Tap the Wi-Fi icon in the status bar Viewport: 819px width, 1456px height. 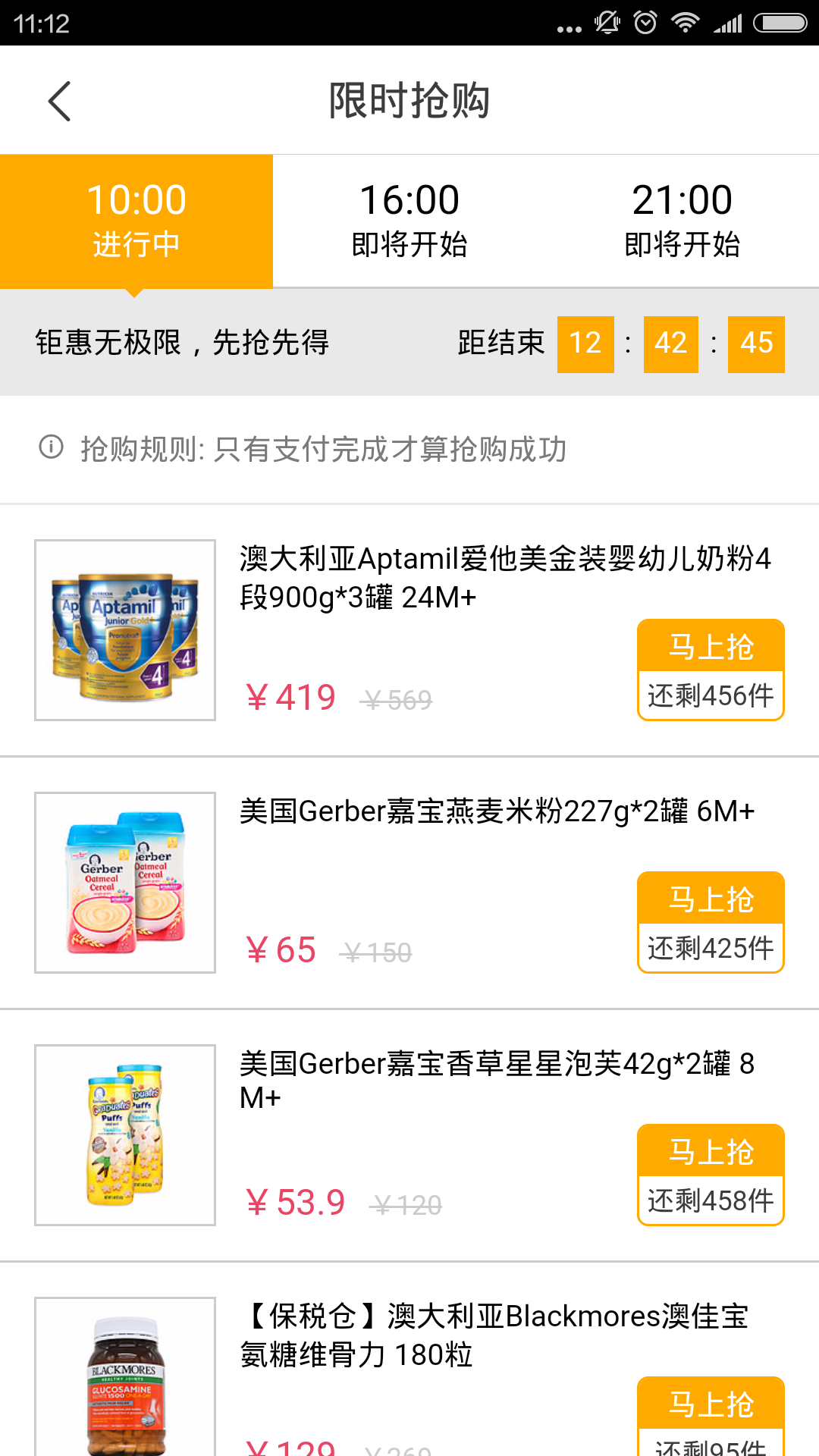point(684,21)
